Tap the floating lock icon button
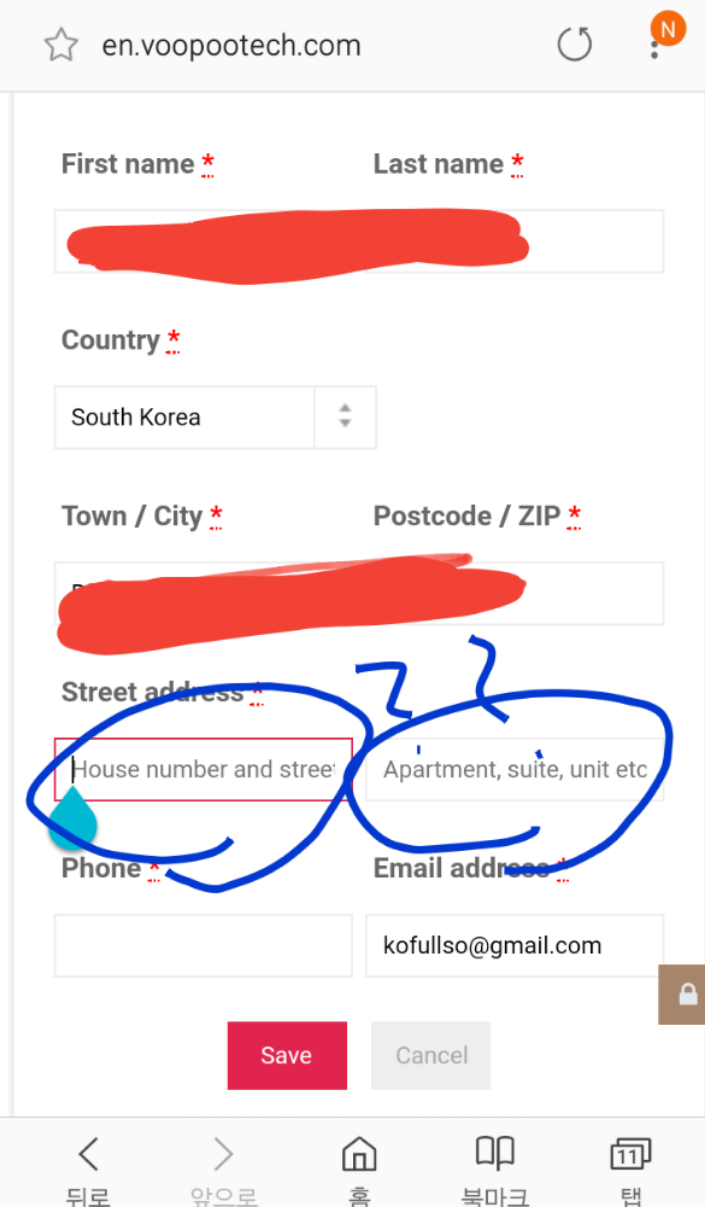The image size is (705, 1207). tap(686, 994)
